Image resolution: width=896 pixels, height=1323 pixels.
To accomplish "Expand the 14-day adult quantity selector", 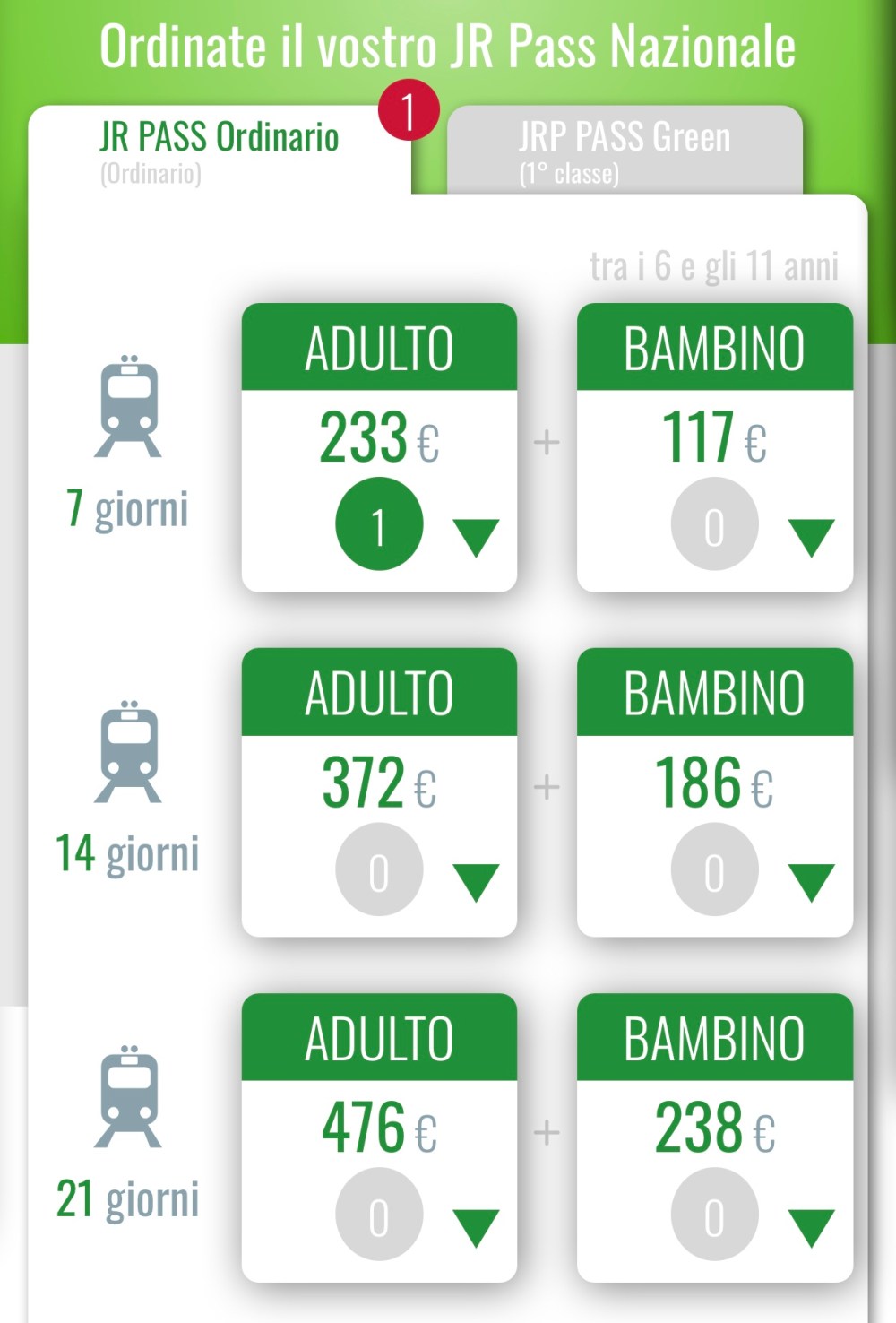I will (475, 882).
